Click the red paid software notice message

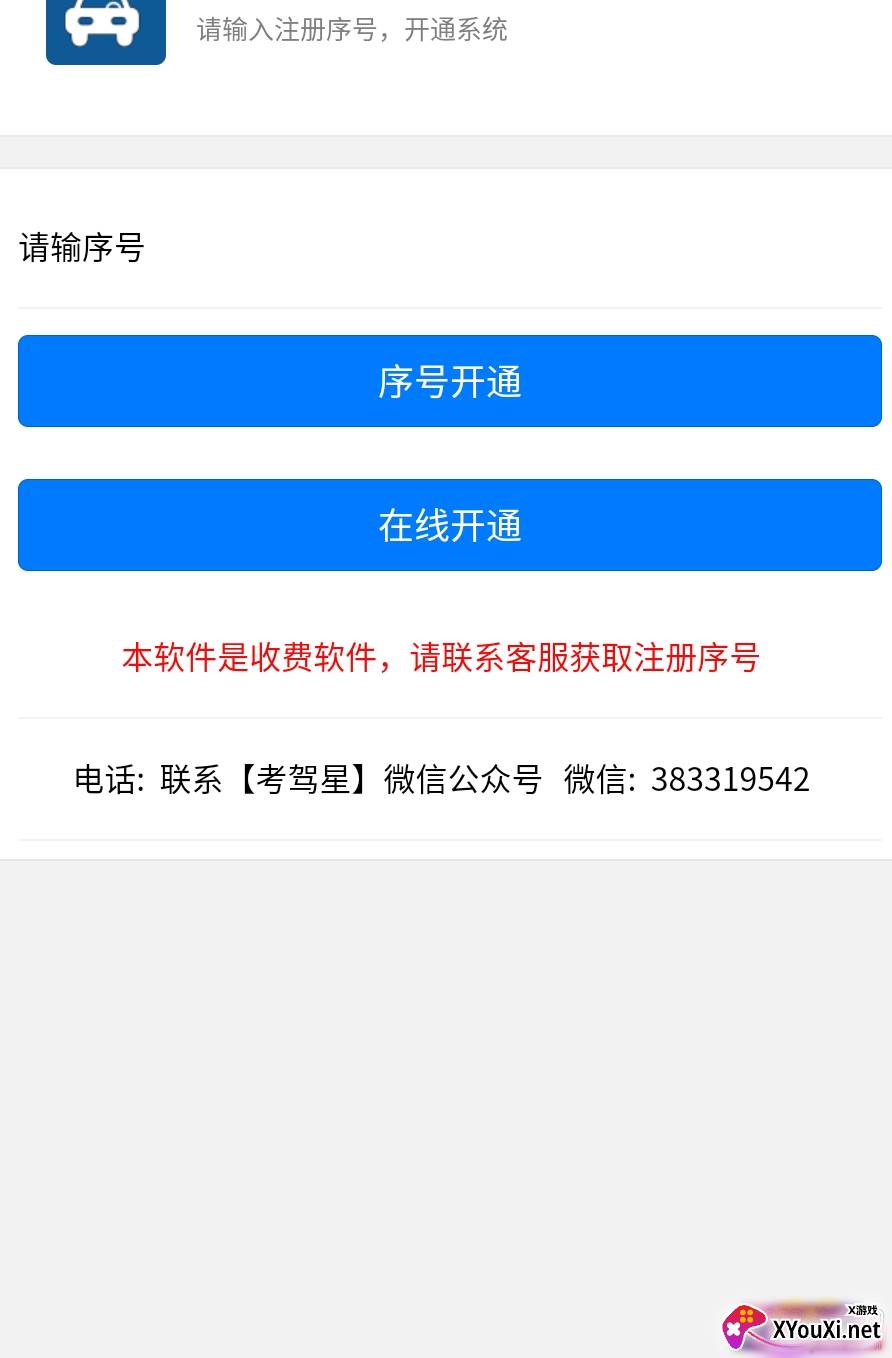[440, 658]
